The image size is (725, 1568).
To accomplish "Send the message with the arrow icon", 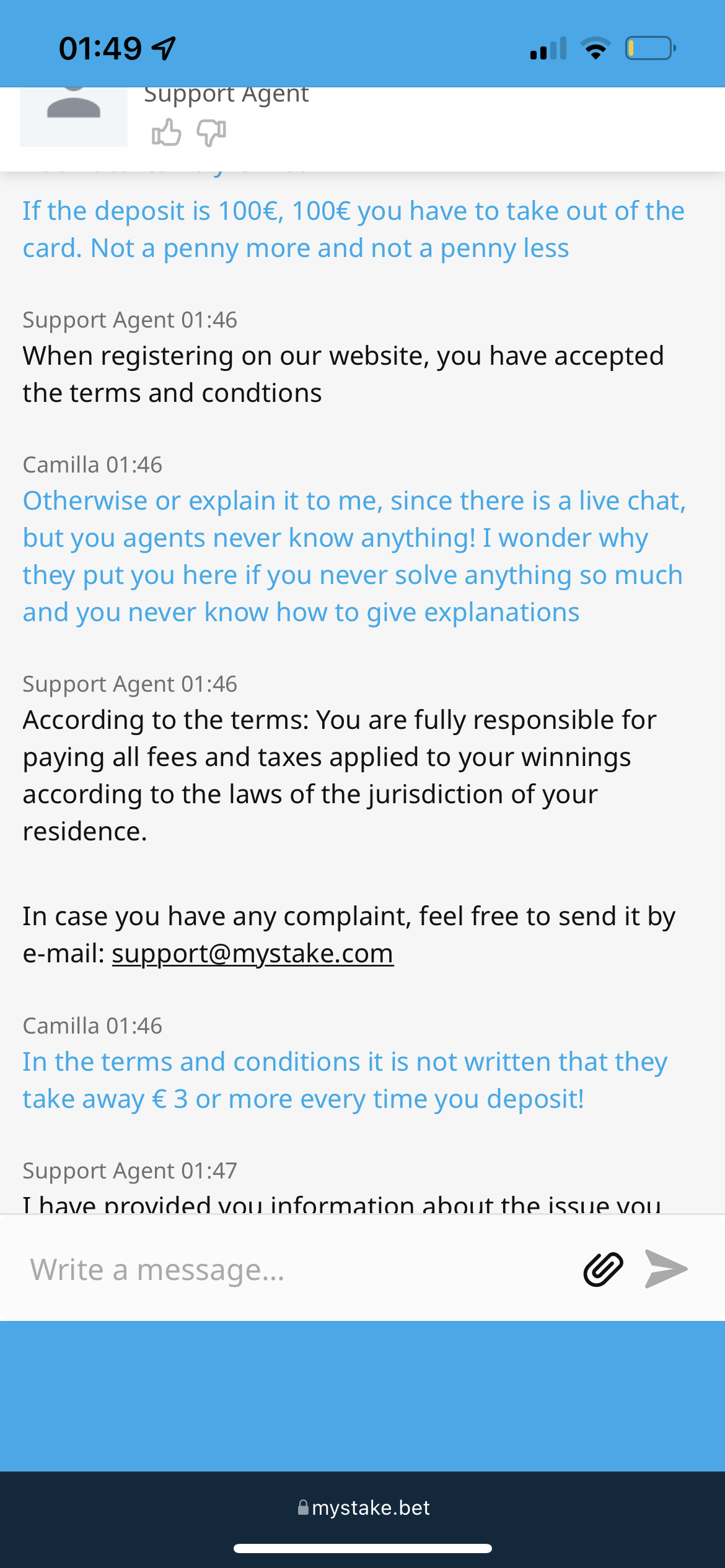I will [x=666, y=1269].
